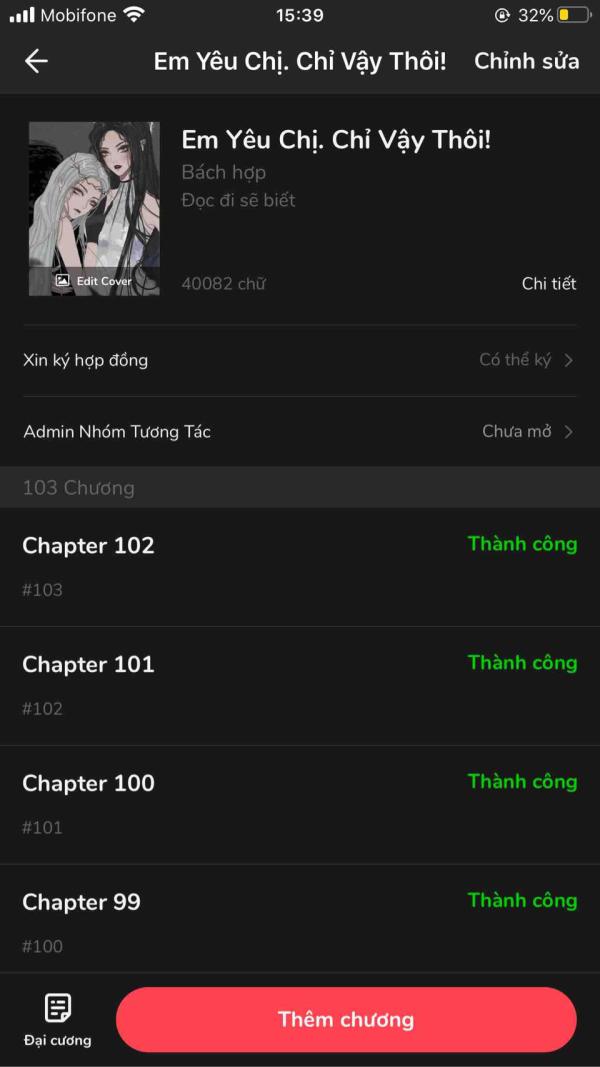Open Xin ký hợp đồng row
Image resolution: width=600 pixels, height=1067 pixels.
300,361
